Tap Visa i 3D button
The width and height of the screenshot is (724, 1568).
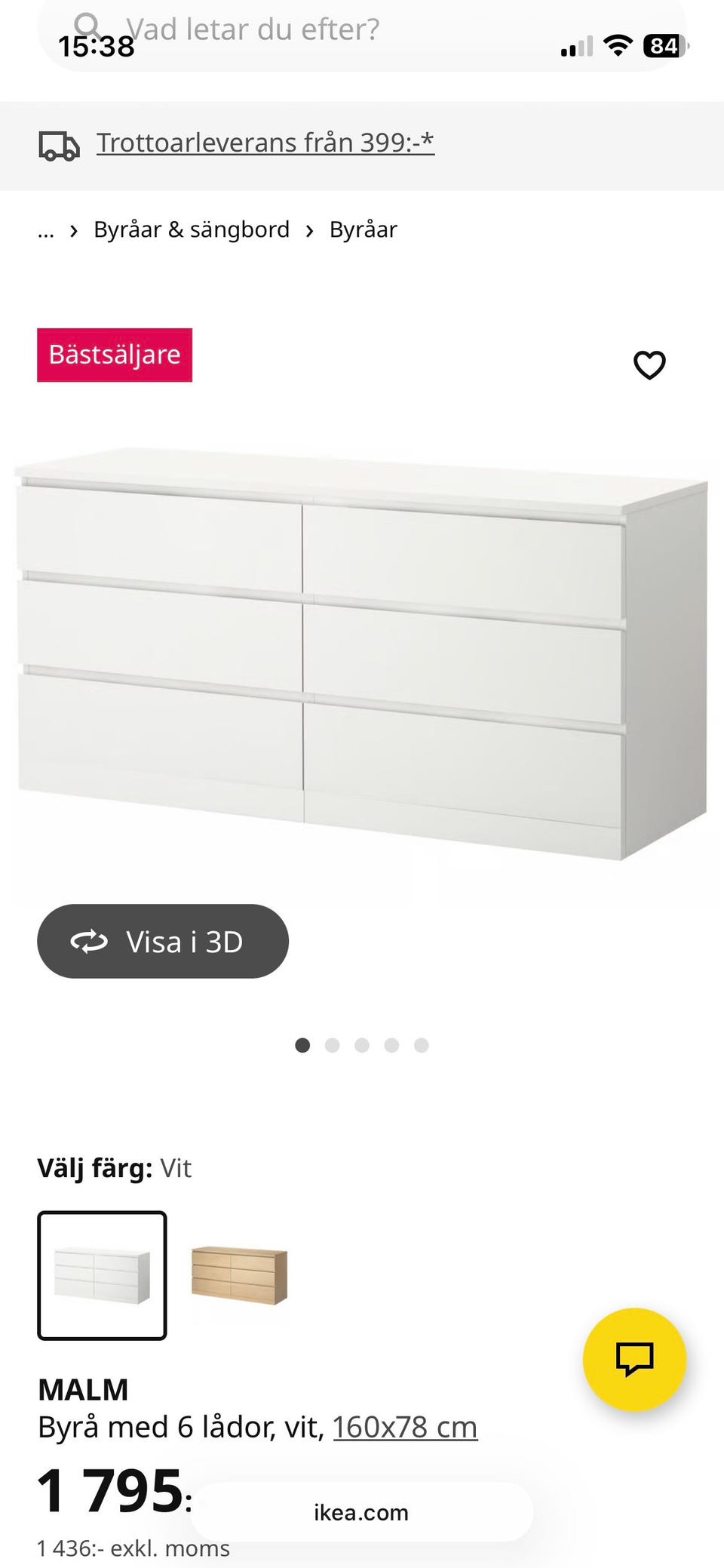tap(163, 941)
